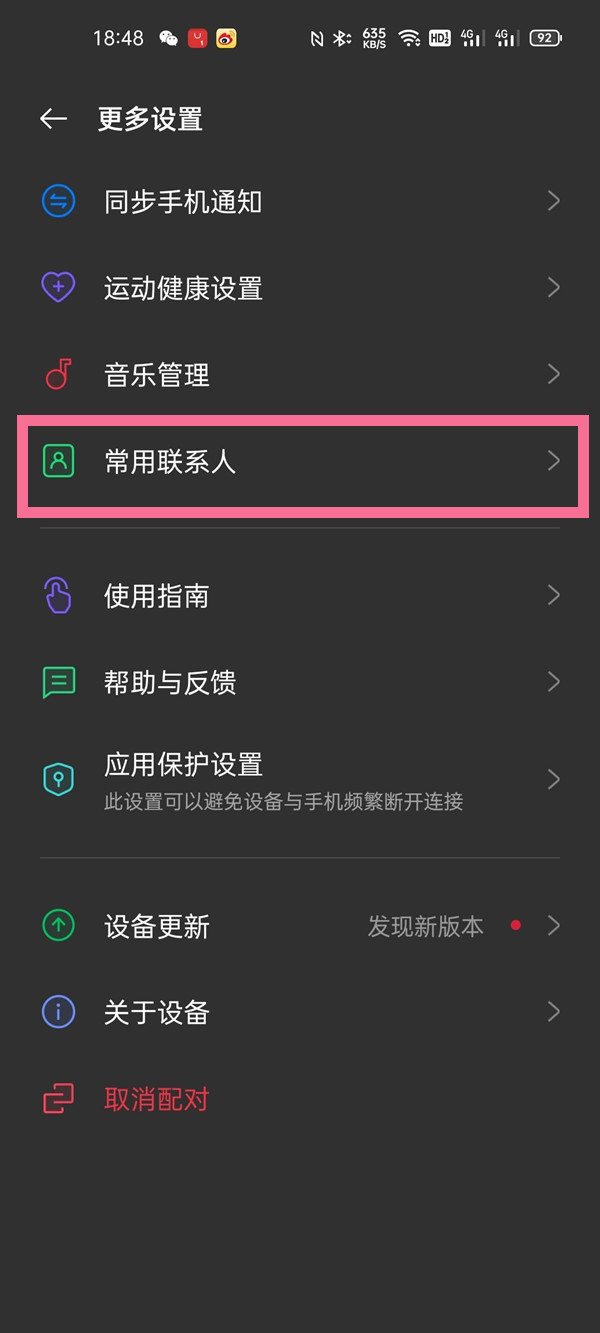Screen dimensions: 600x1333
Task: Open 同步手机通知 settings
Action: pos(300,202)
